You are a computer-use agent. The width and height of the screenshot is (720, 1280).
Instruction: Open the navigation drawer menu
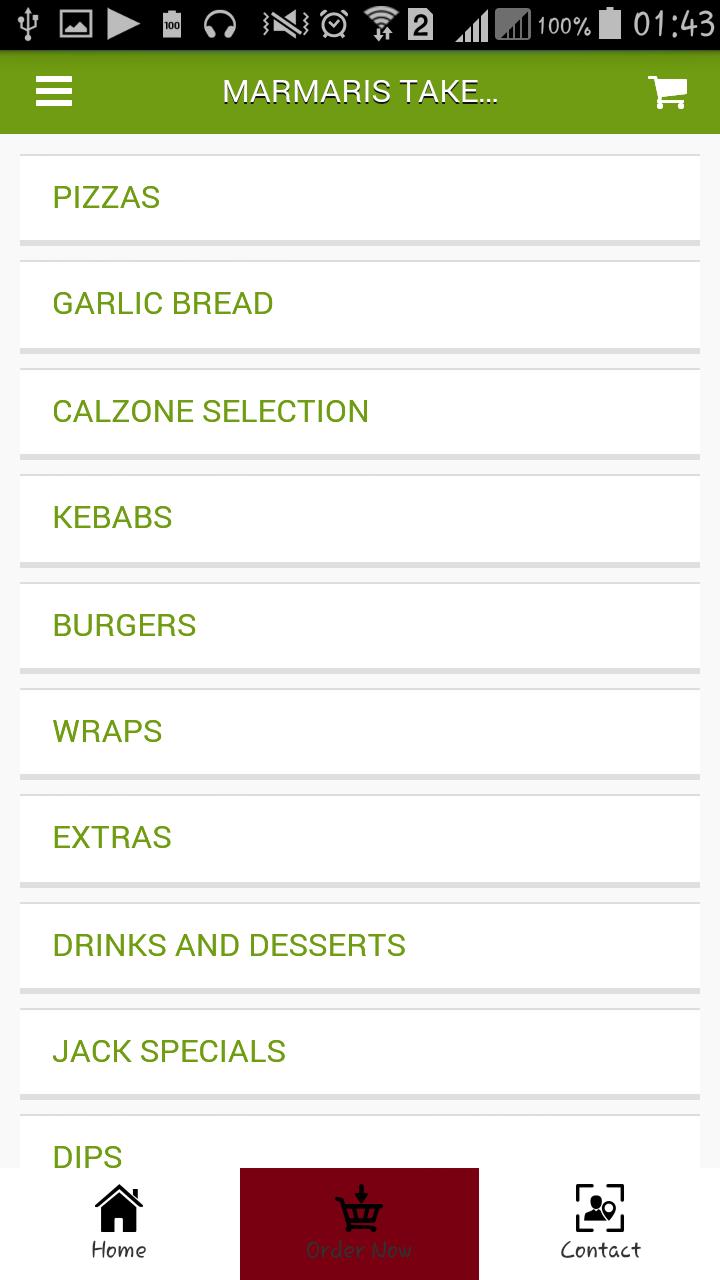click(53, 91)
